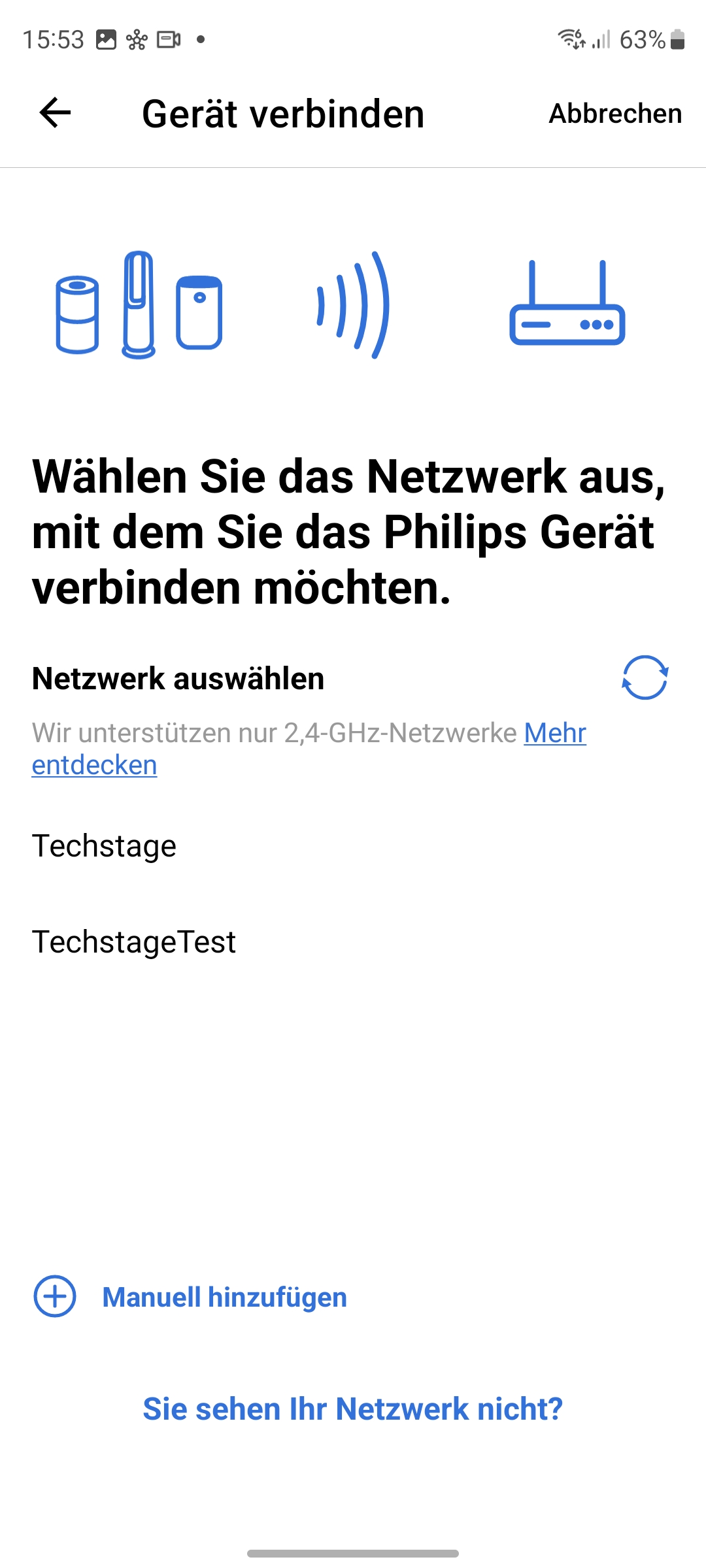Open Sie sehen Ihr Netzwerk nicht? help
706x1568 pixels.
pyautogui.click(x=353, y=1409)
